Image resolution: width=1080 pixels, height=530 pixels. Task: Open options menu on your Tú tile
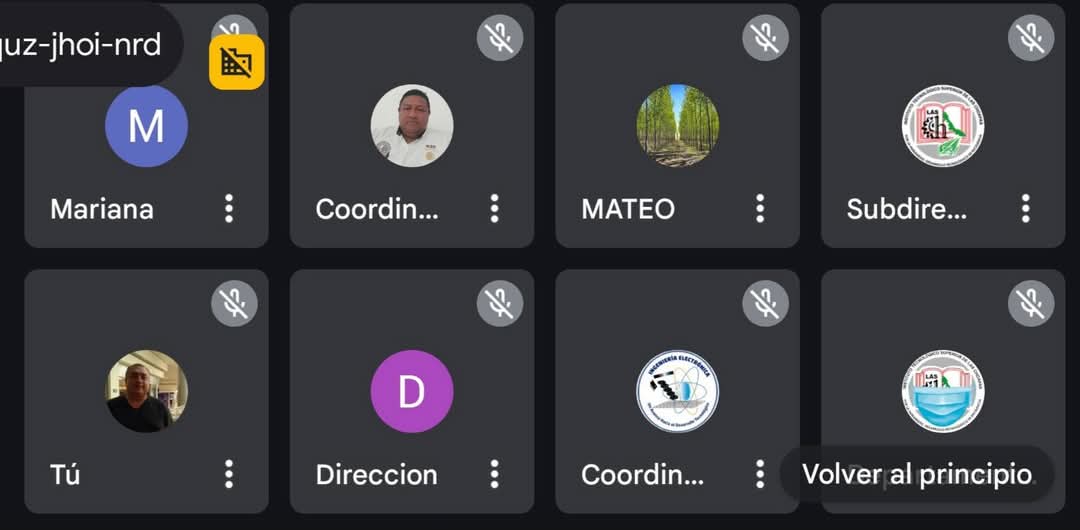(x=229, y=473)
